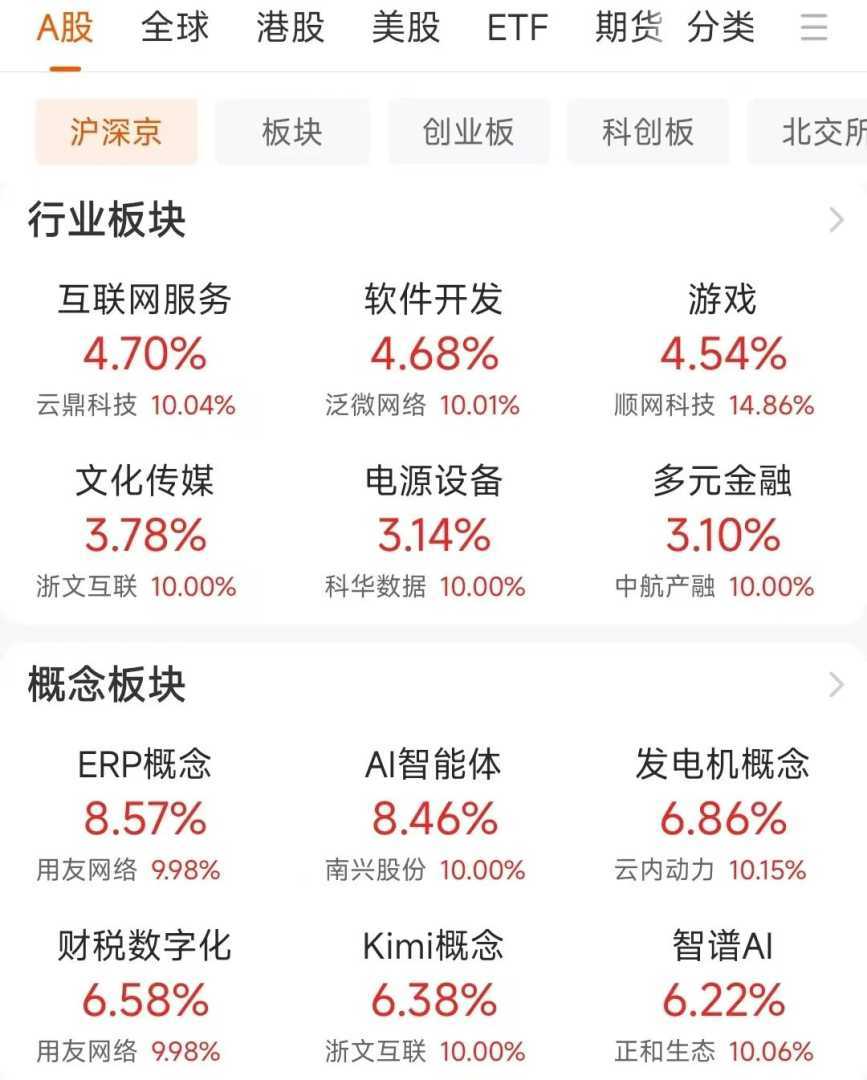This screenshot has width=867, height=1080.
Task: Expand the 行业板块 section arrow
Action: pyautogui.click(x=837, y=220)
